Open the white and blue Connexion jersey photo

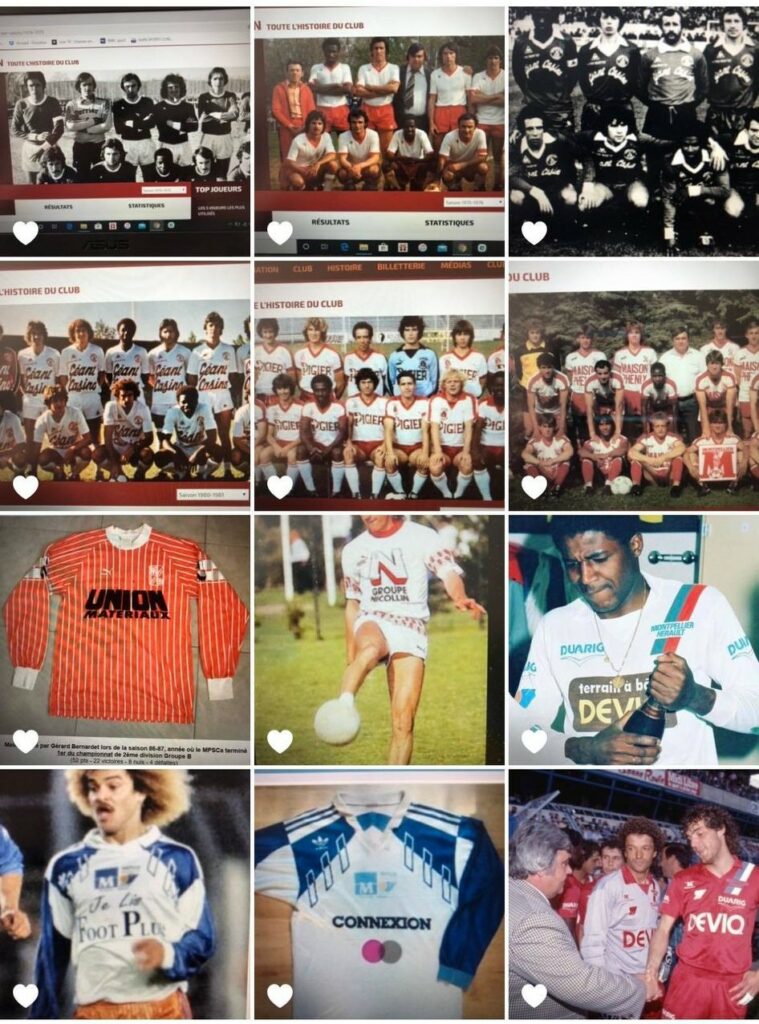pyautogui.click(x=379, y=893)
